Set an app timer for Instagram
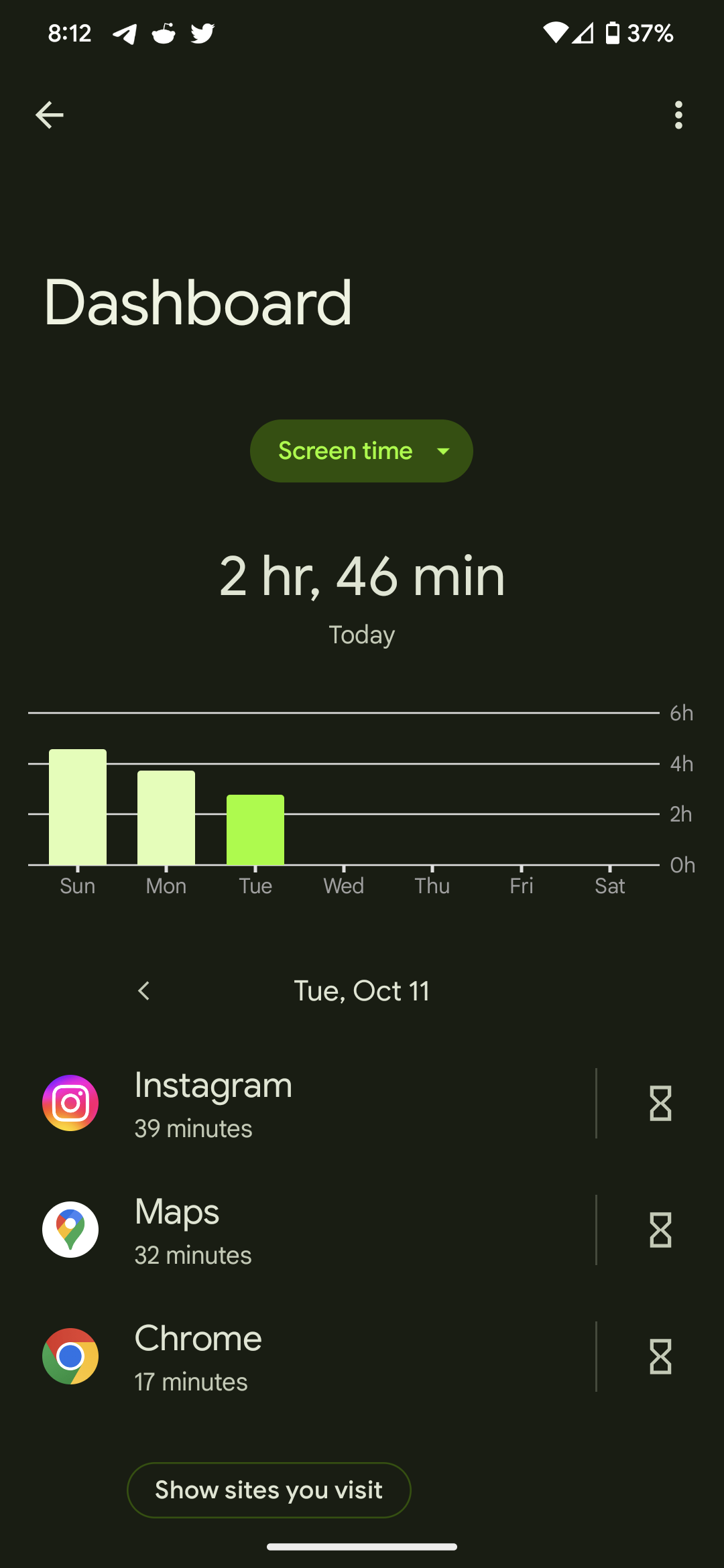724x1568 pixels. [660, 1104]
